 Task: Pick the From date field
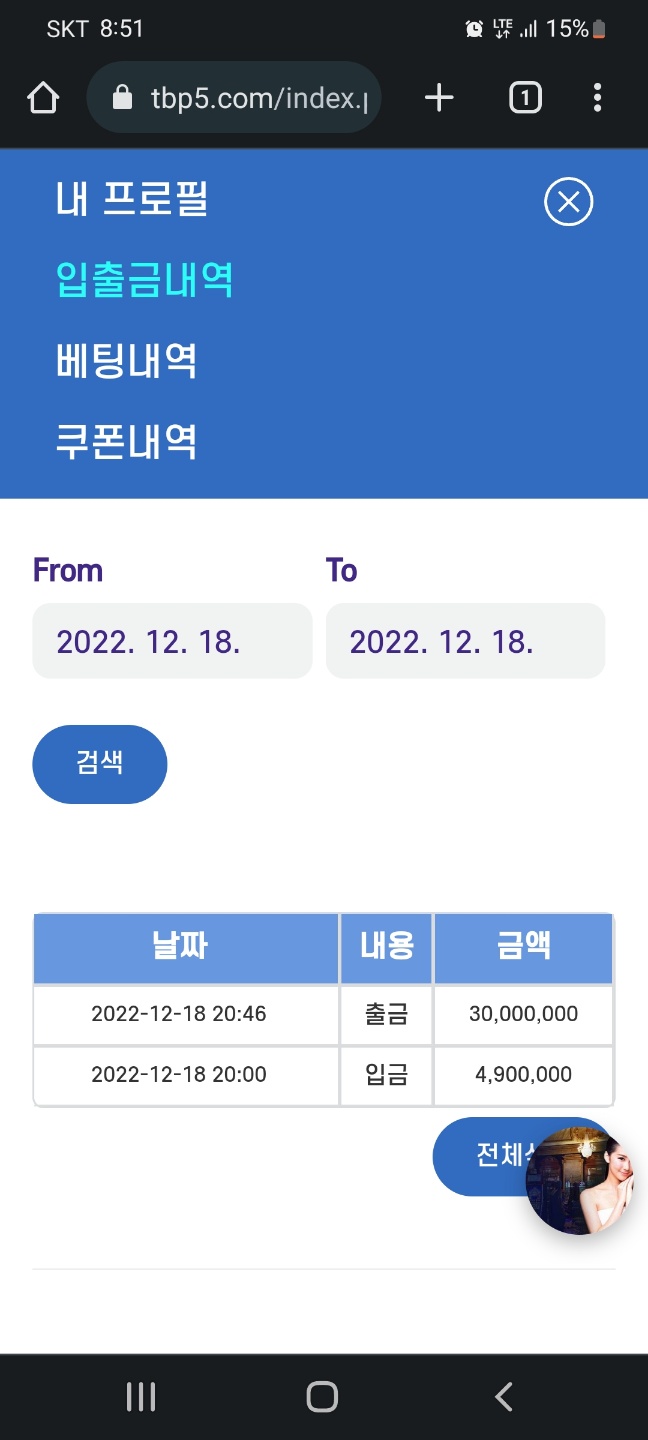pyautogui.click(x=172, y=641)
